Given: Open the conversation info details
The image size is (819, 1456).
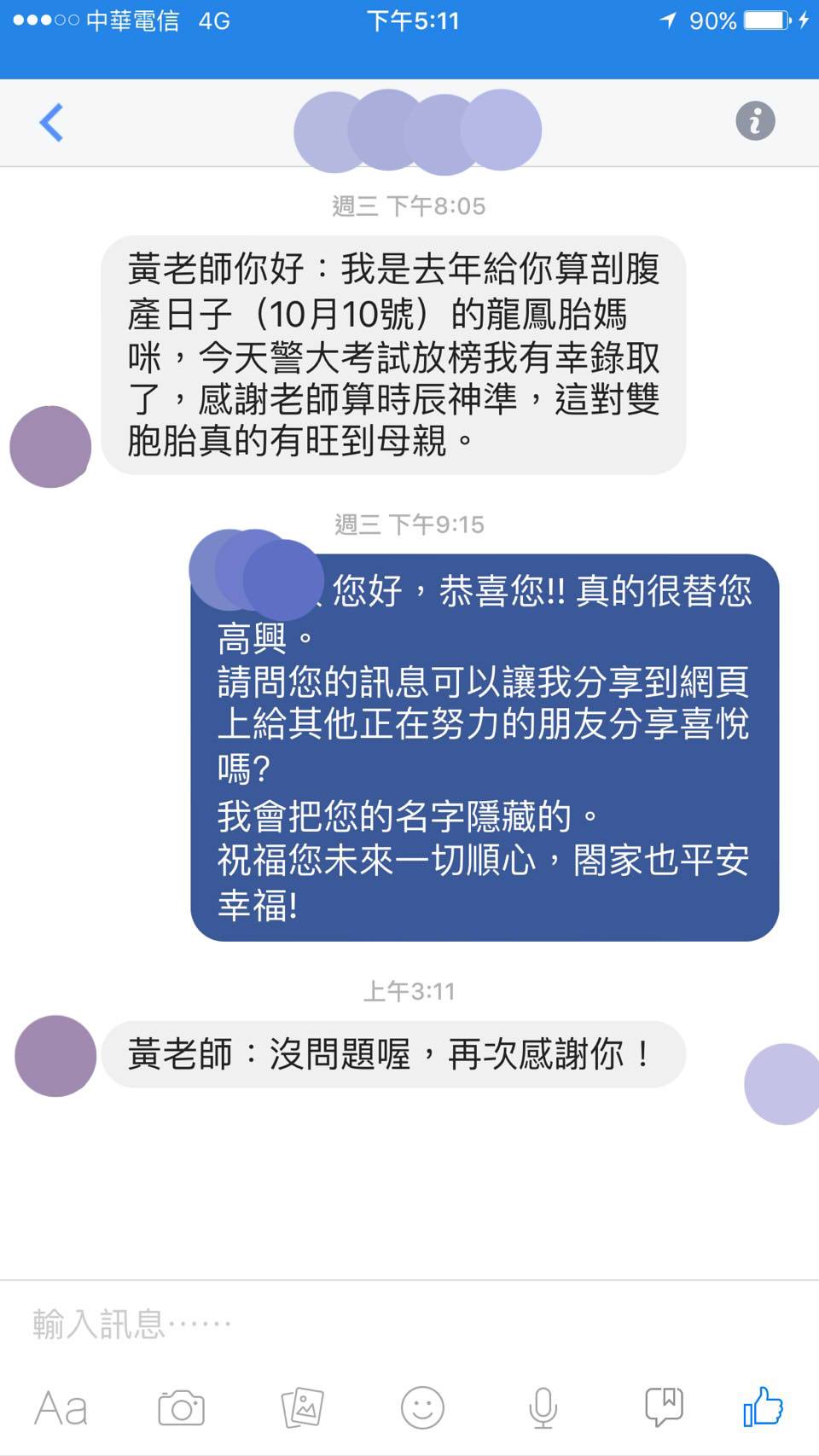Looking at the screenshot, I should coord(755,121).
